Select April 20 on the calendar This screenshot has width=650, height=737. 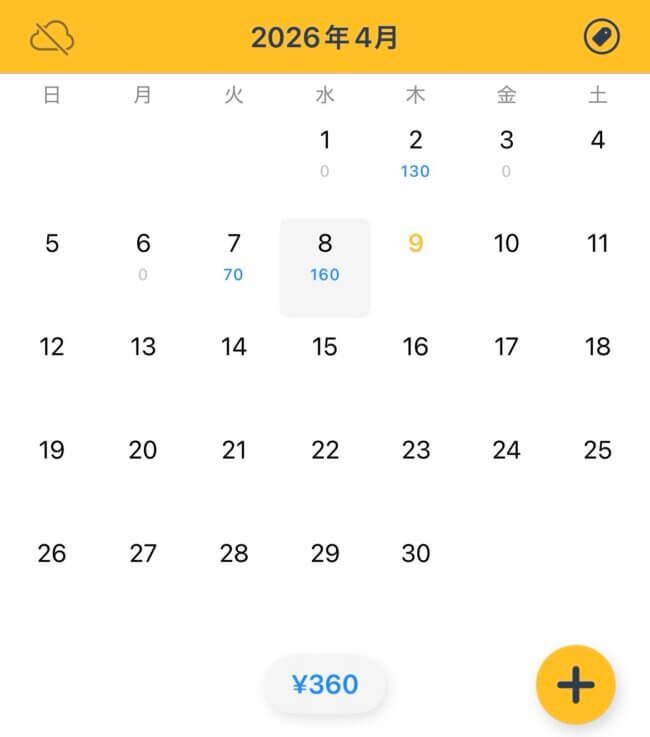coord(143,450)
